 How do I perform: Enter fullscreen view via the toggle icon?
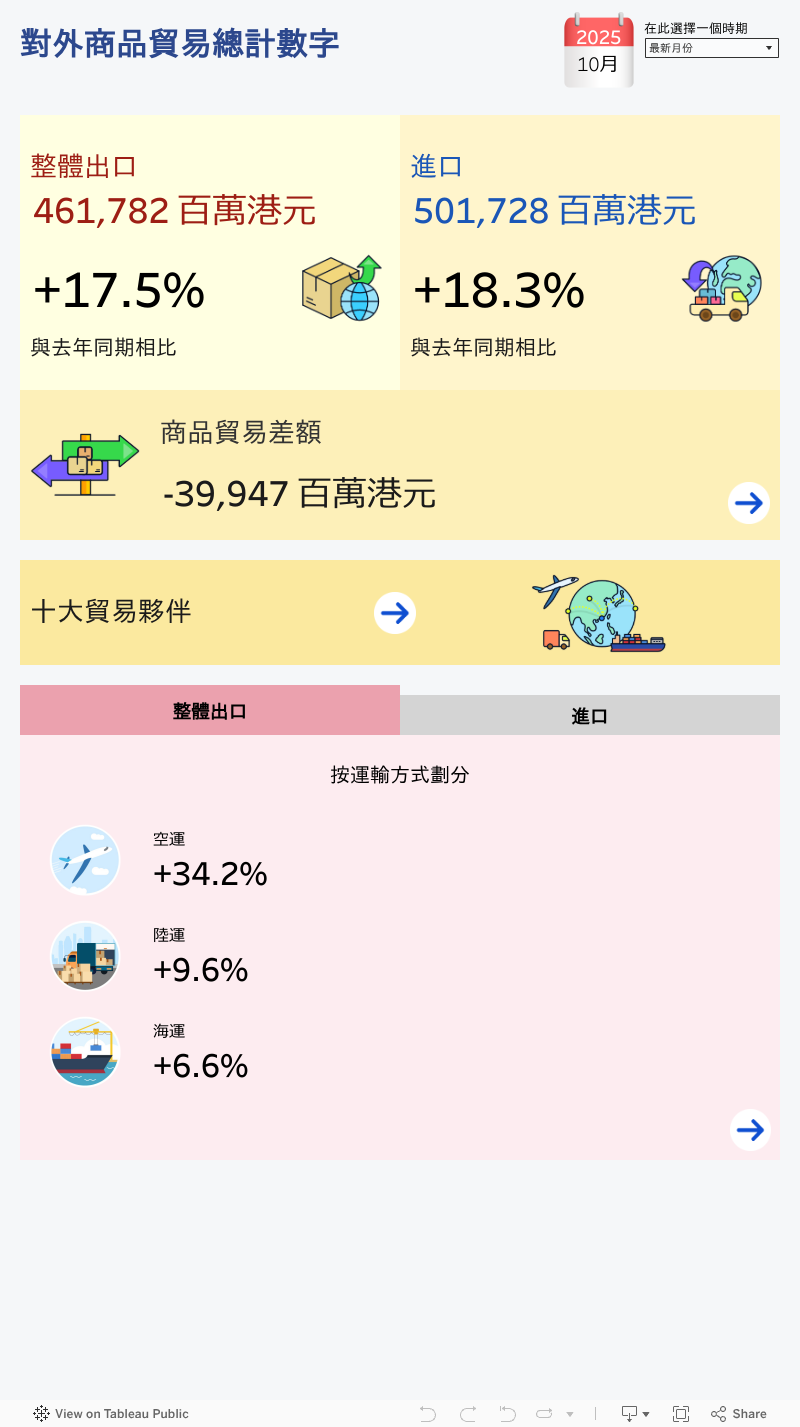click(679, 1413)
